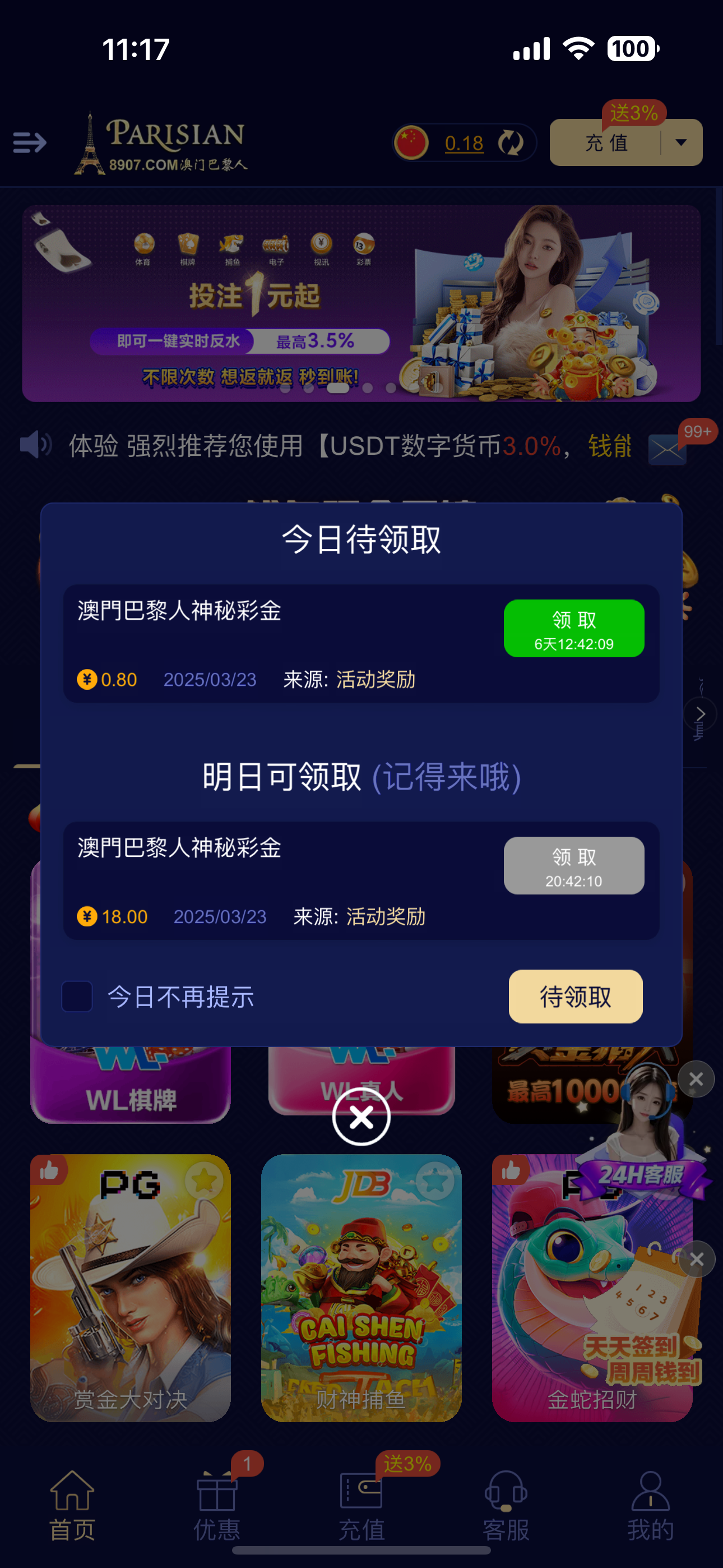723x1568 pixels.
Task: Close the bonus popup with the X button
Action: point(361,1117)
